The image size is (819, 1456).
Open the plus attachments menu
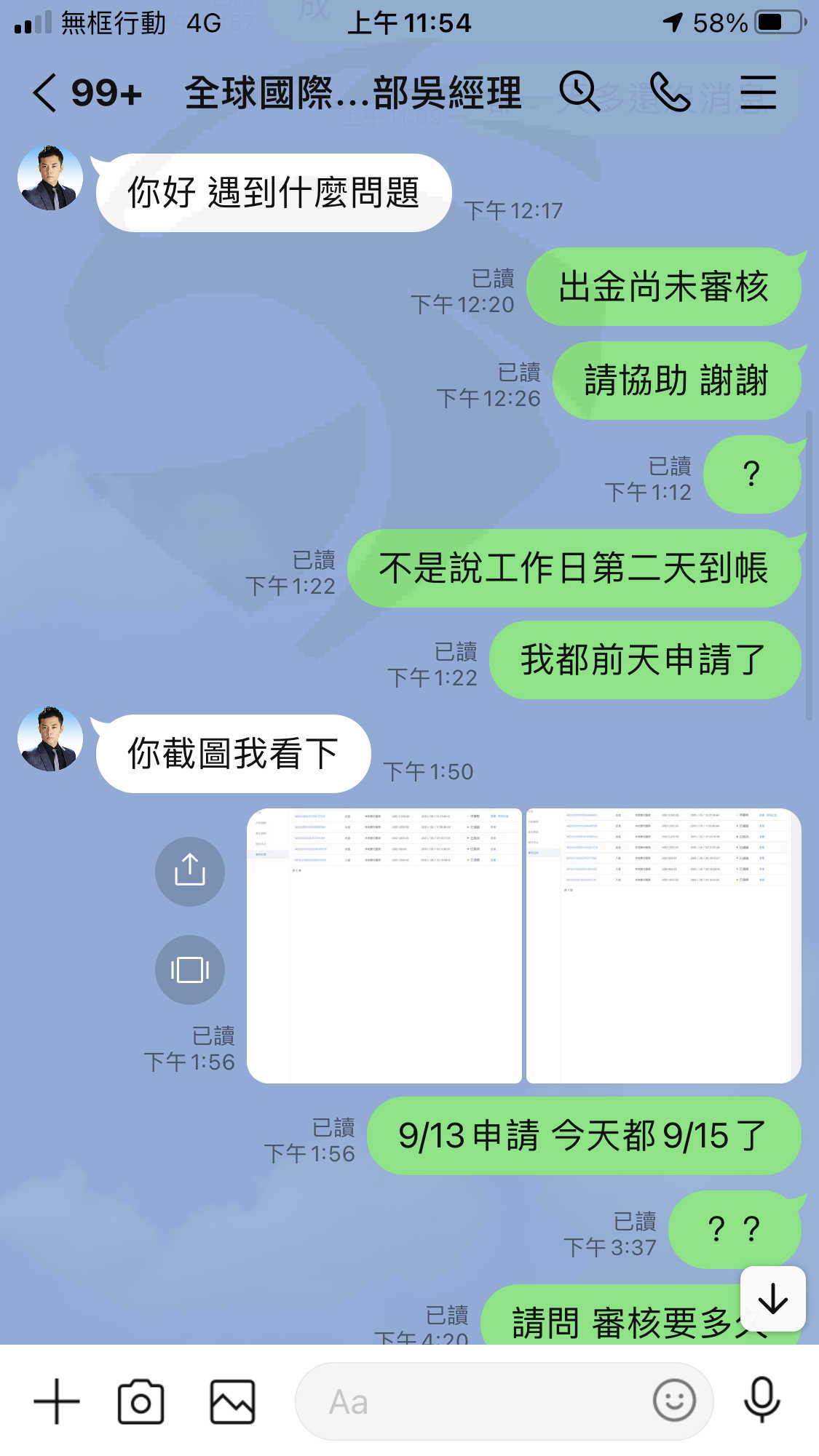pyautogui.click(x=57, y=1401)
